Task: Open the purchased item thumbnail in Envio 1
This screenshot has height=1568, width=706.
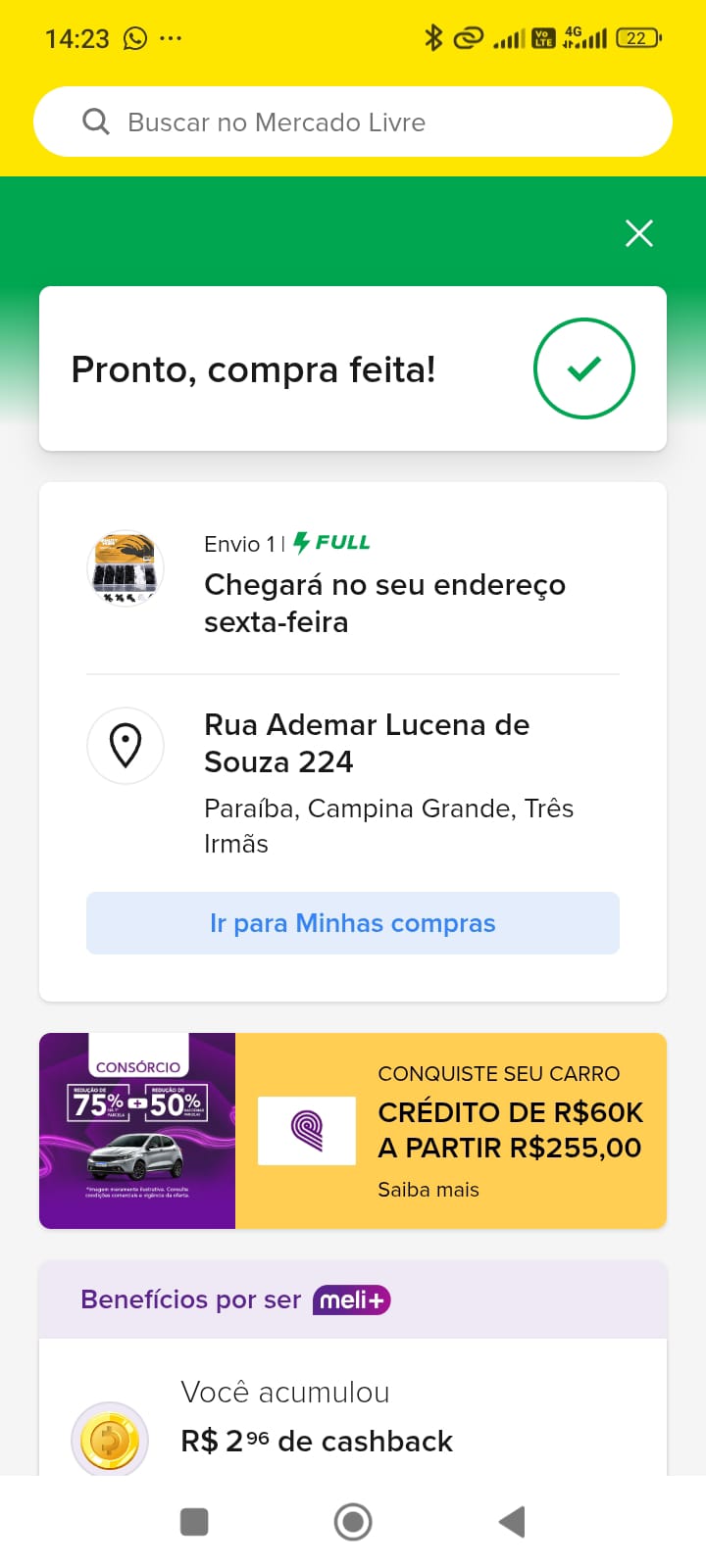Action: point(126,569)
